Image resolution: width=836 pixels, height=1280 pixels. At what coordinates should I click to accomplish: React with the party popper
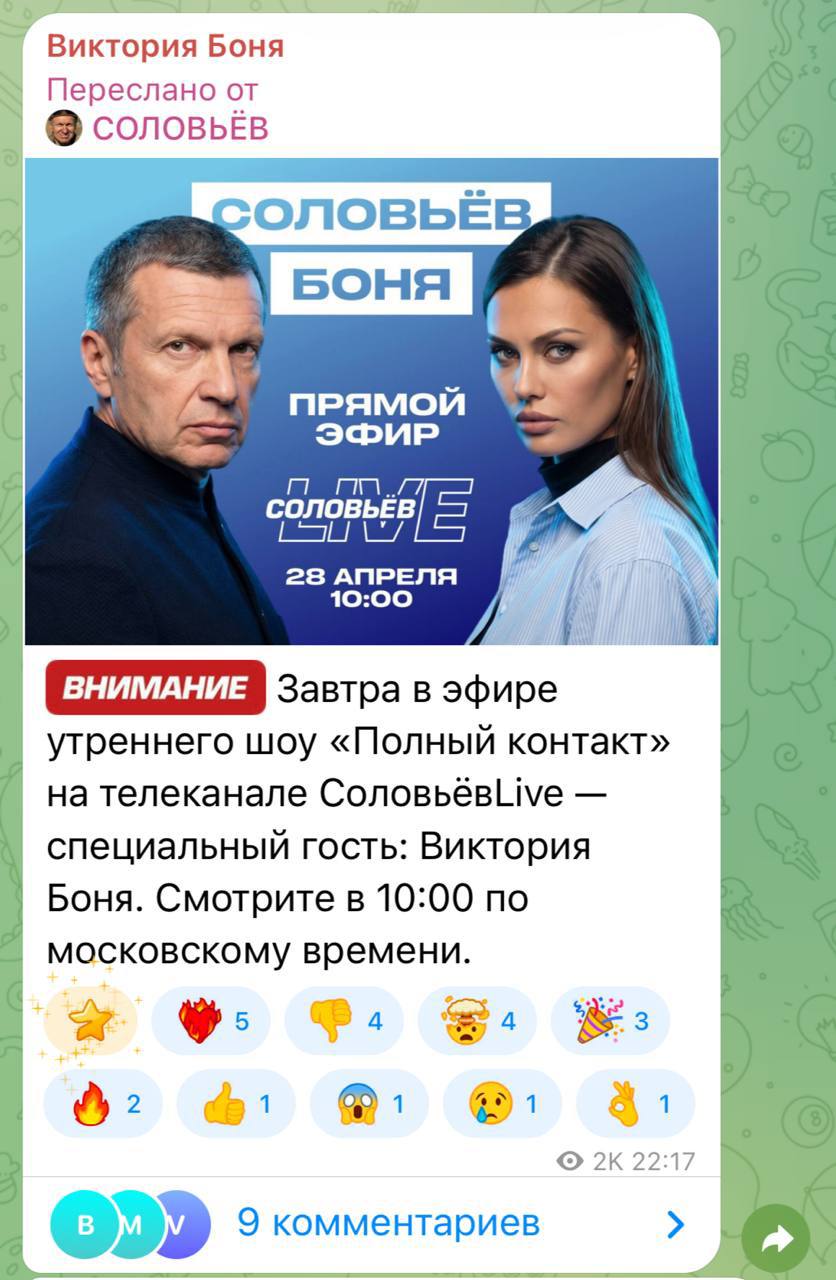tap(610, 1021)
